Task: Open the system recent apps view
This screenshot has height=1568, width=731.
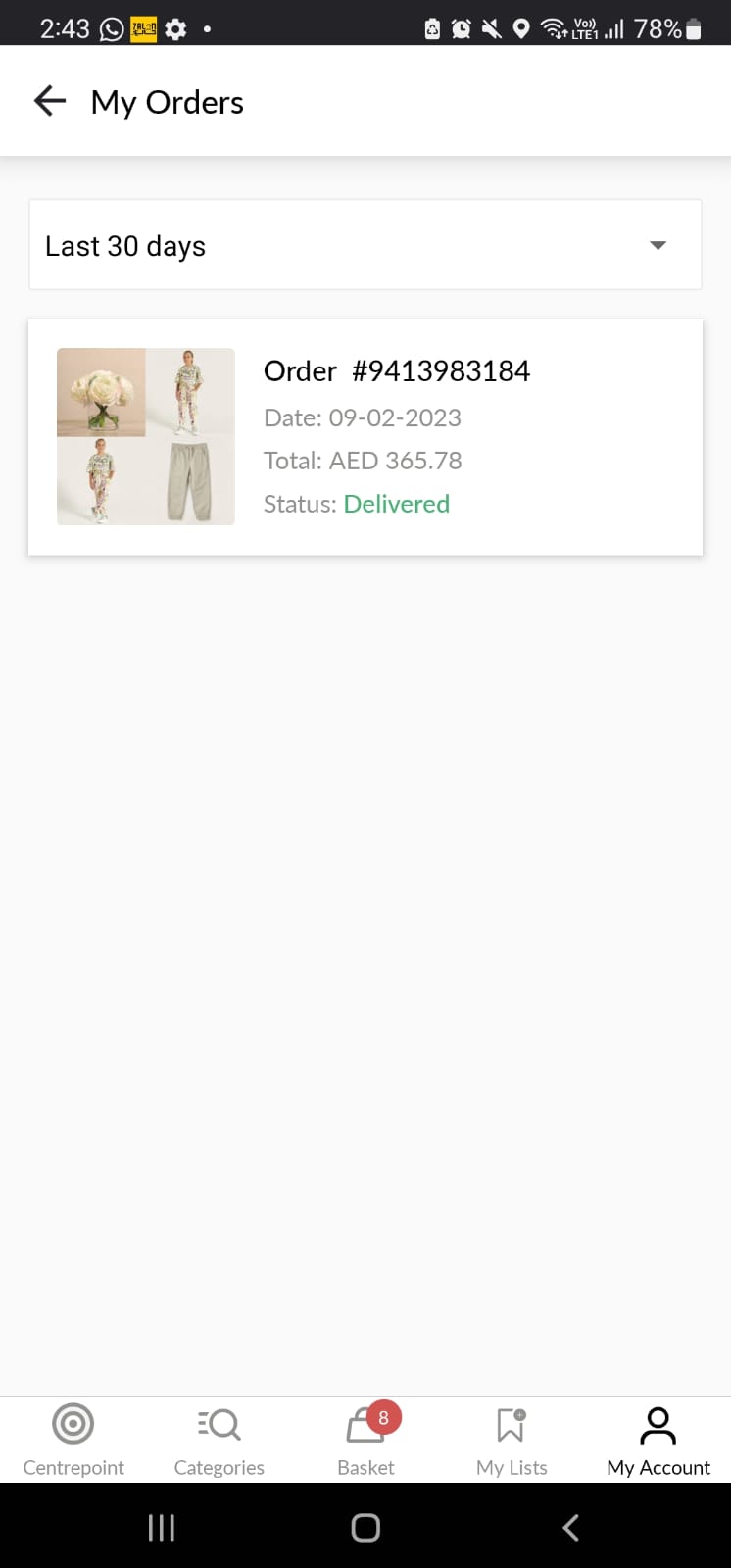Action: coord(161,1527)
